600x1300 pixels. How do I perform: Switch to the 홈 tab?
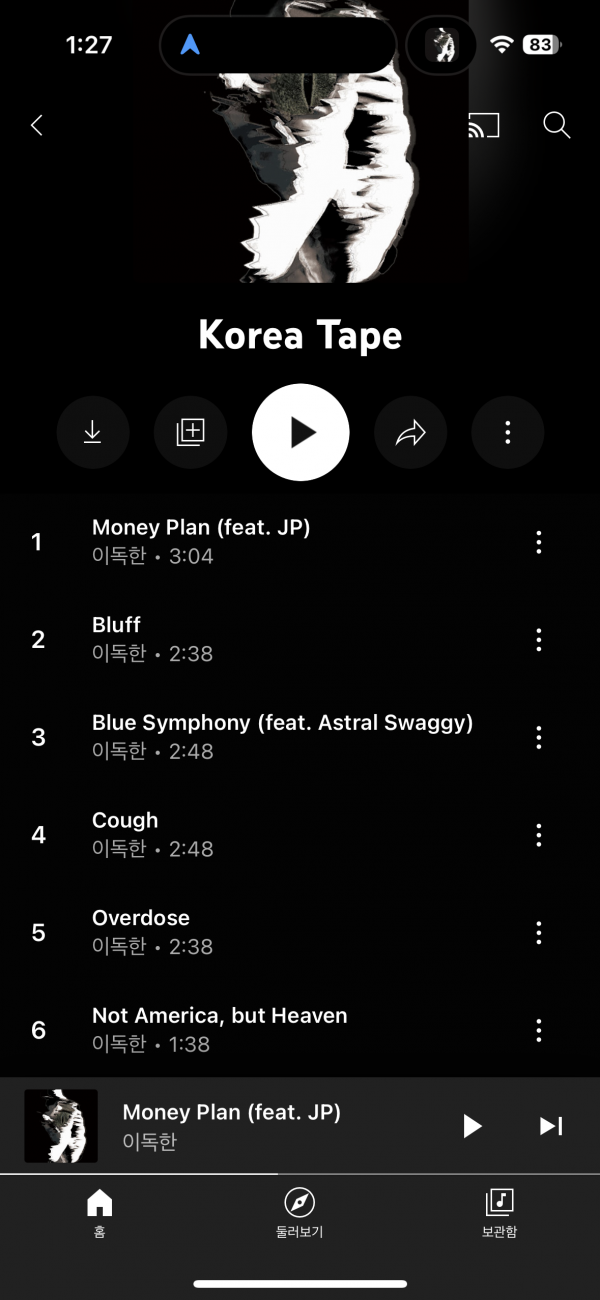coord(99,1212)
